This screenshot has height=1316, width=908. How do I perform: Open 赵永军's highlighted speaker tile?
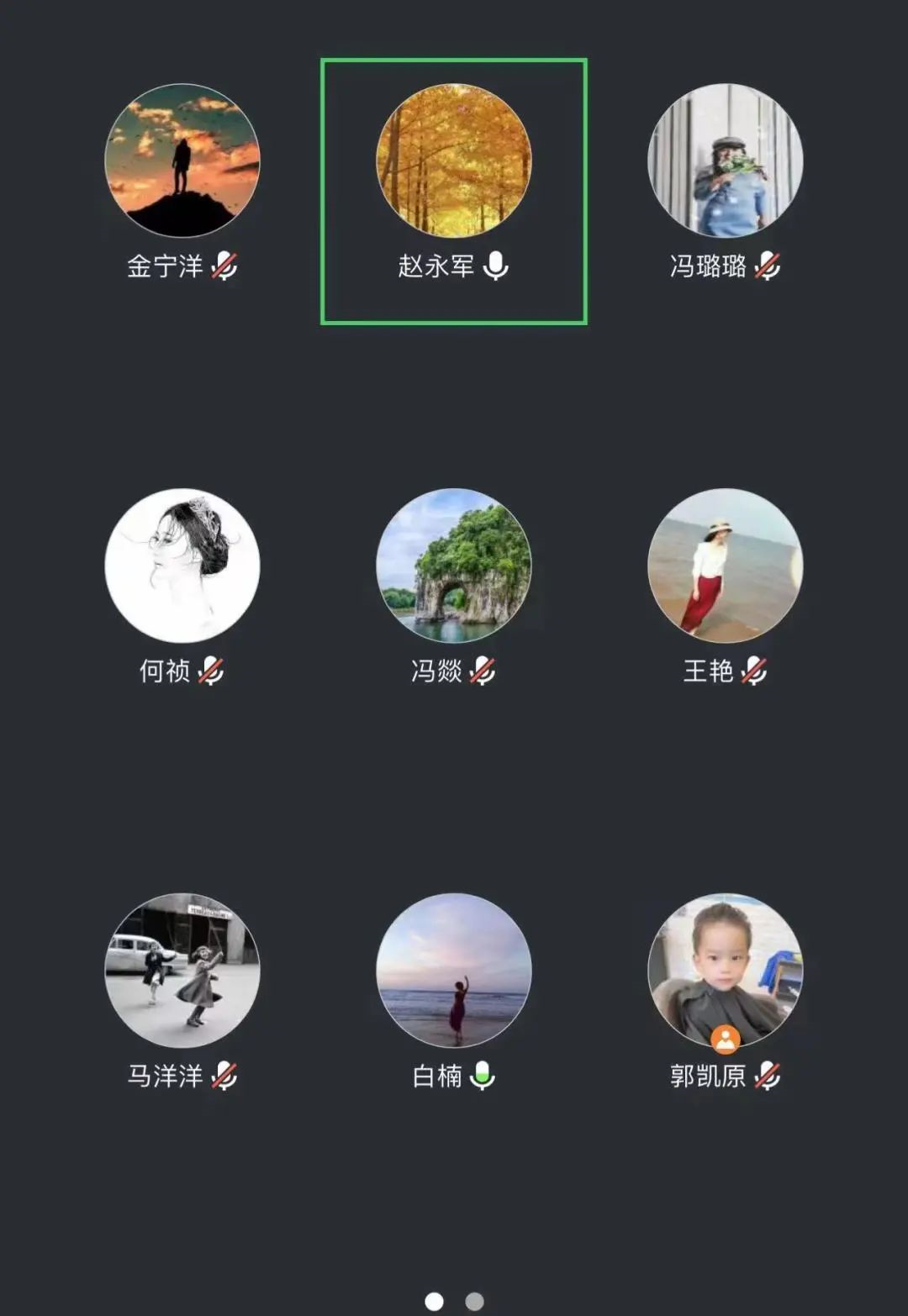(x=453, y=192)
